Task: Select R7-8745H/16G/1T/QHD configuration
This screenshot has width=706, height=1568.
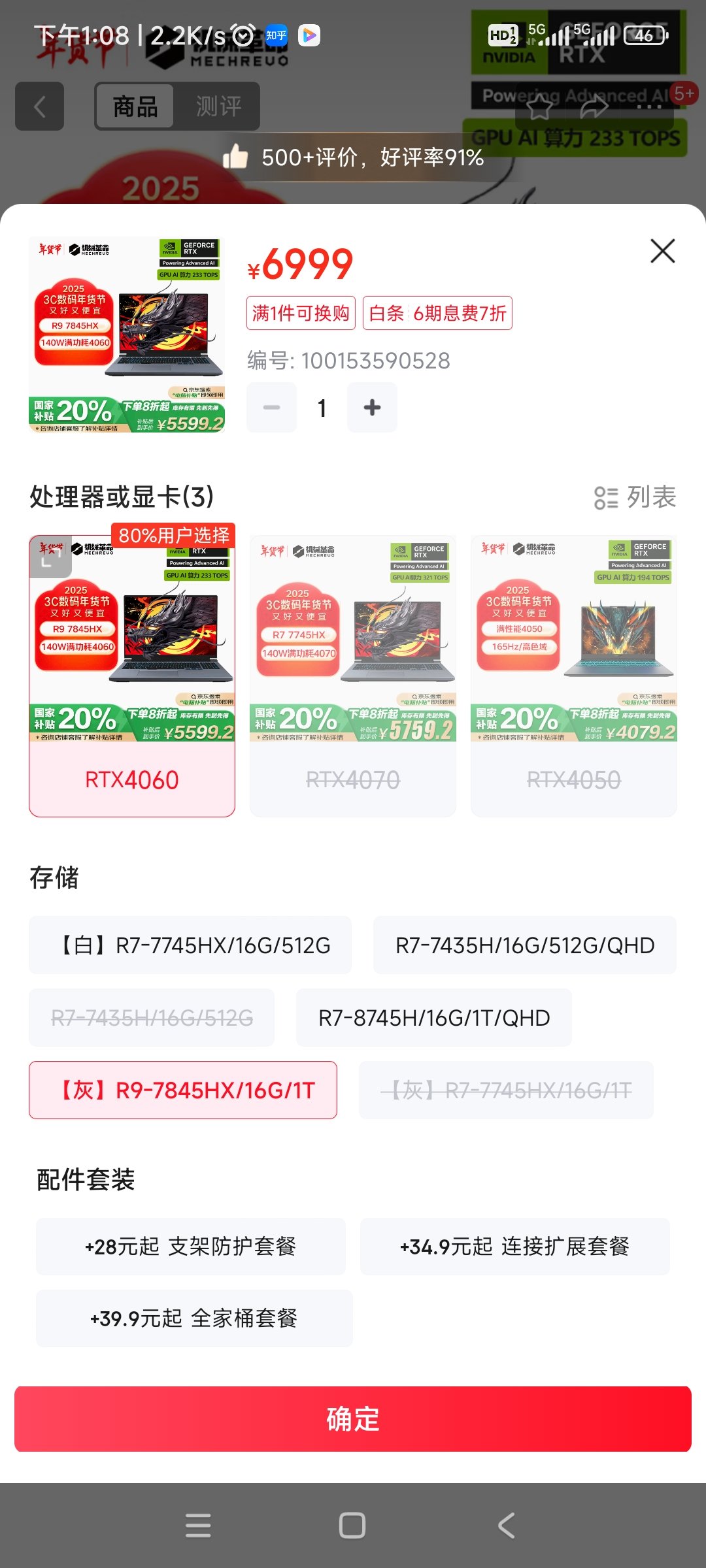Action: (x=434, y=1018)
